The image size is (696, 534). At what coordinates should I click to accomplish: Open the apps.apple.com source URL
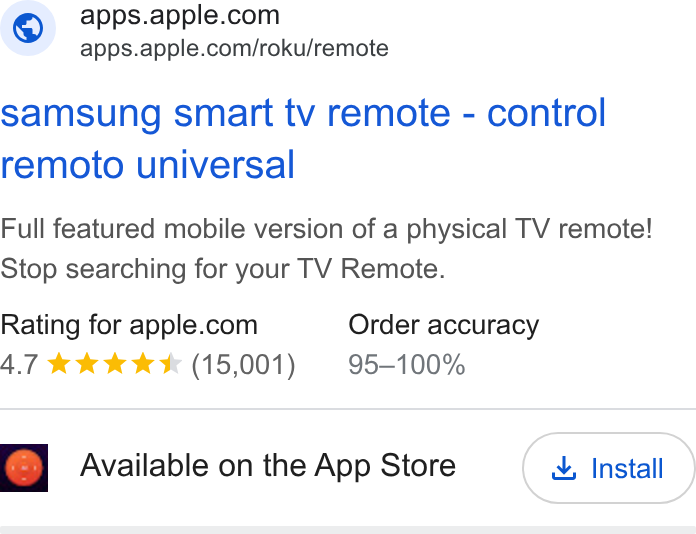234,48
